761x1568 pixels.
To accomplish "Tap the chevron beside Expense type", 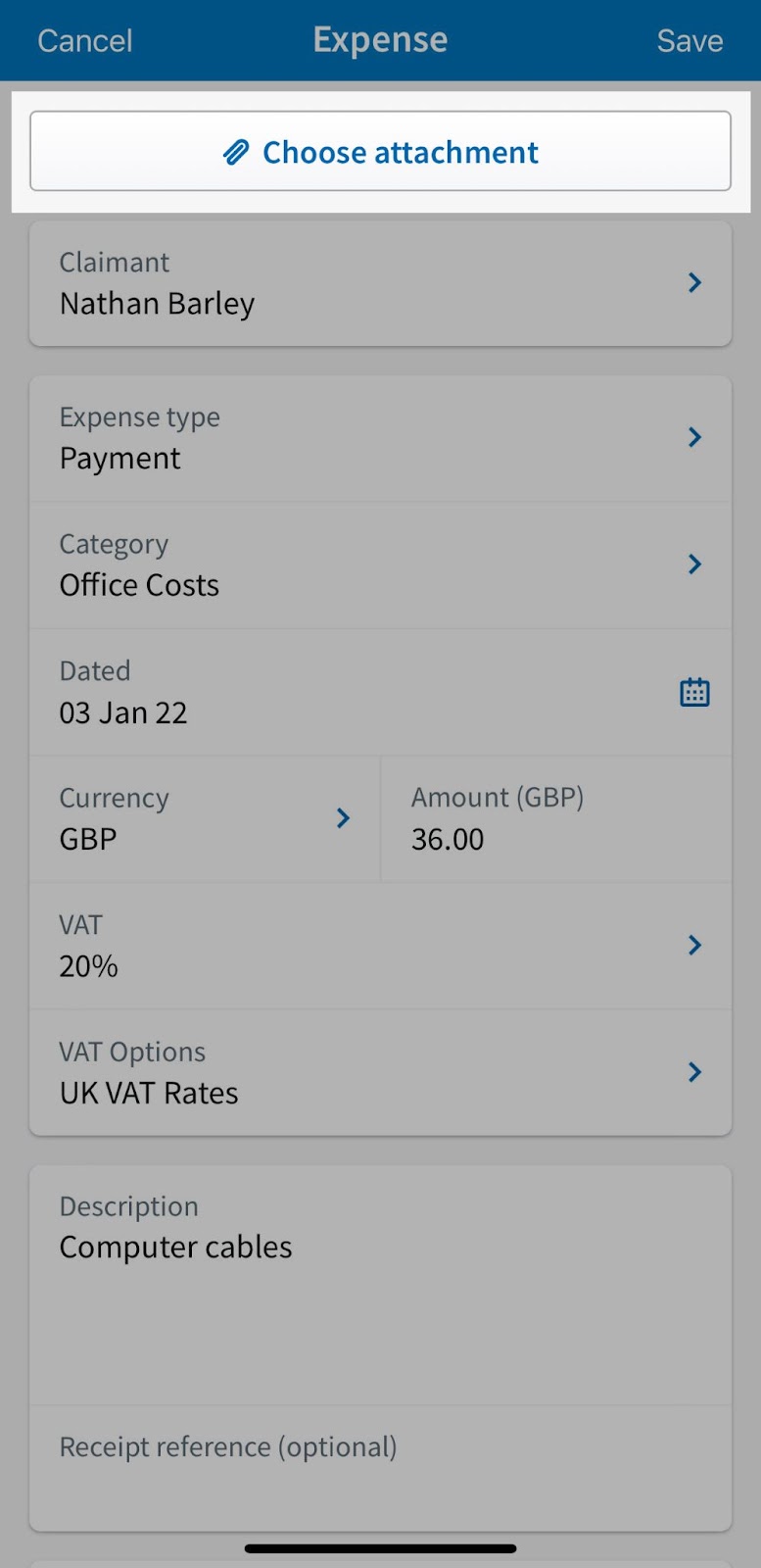I will [694, 437].
